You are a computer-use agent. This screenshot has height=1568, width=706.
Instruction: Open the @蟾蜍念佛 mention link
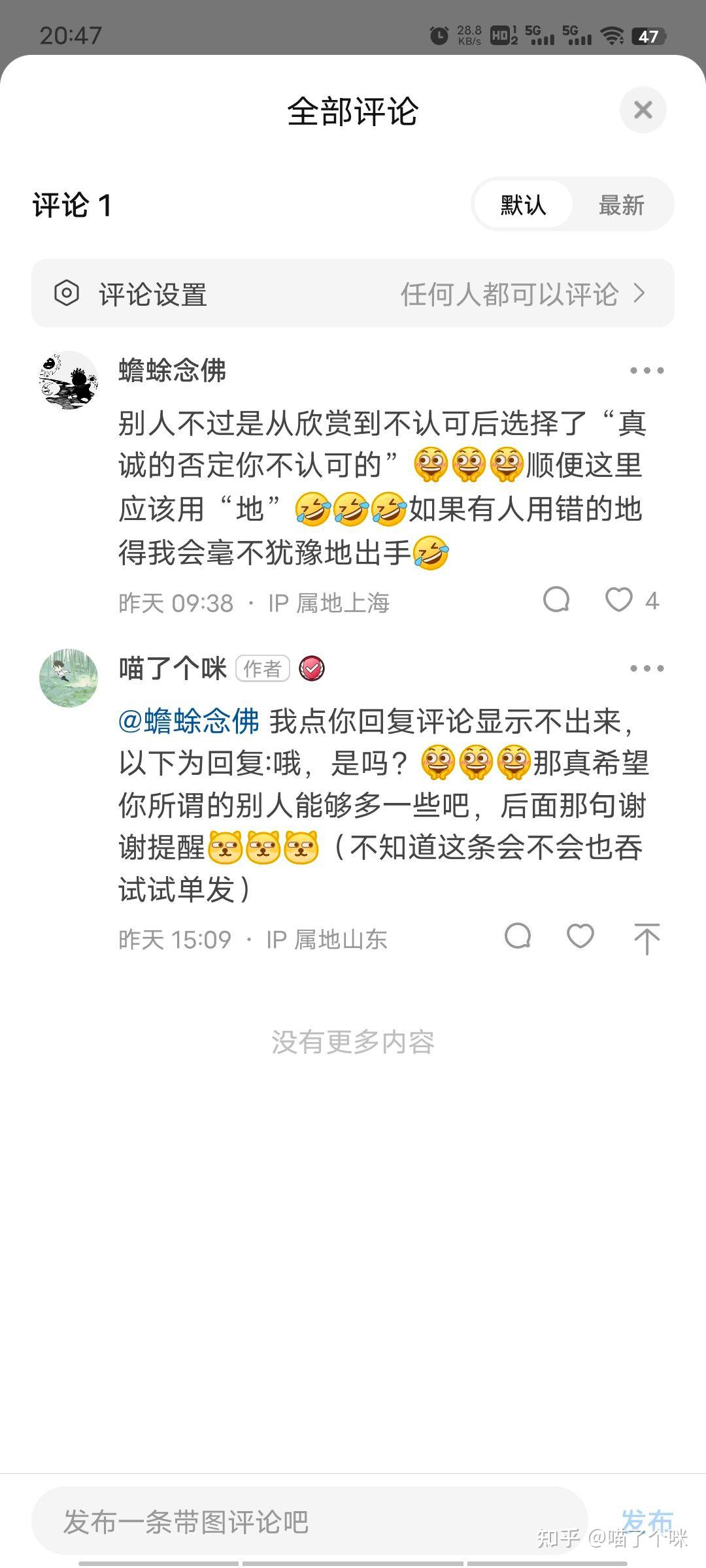[189, 721]
